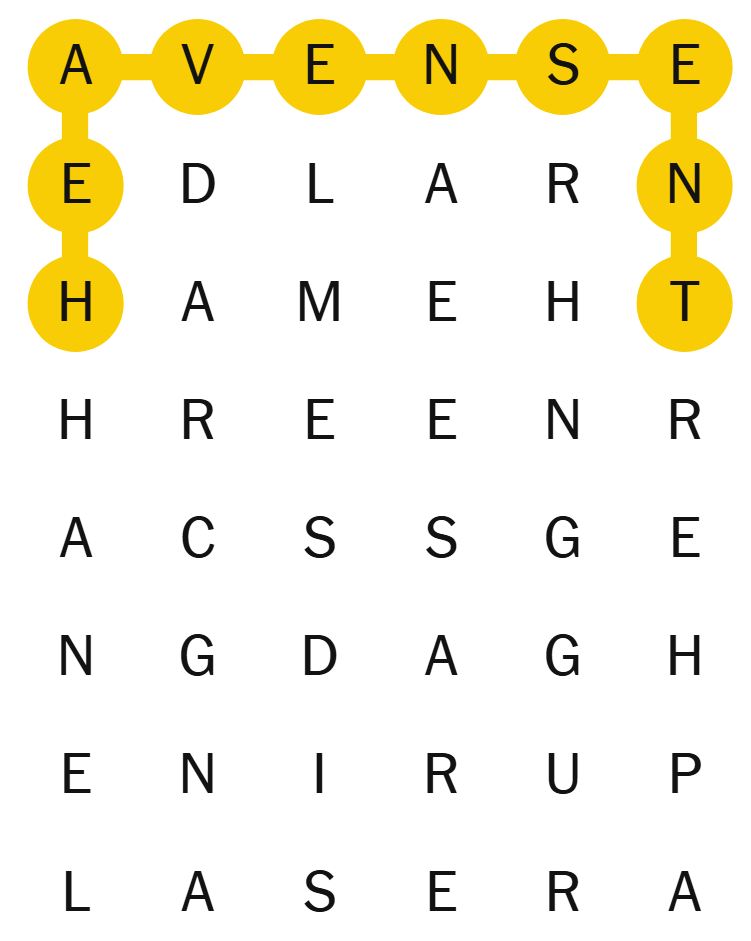Viewport: 751px width, 941px height.
Task: Select the letter I tile
Action: coord(319,775)
